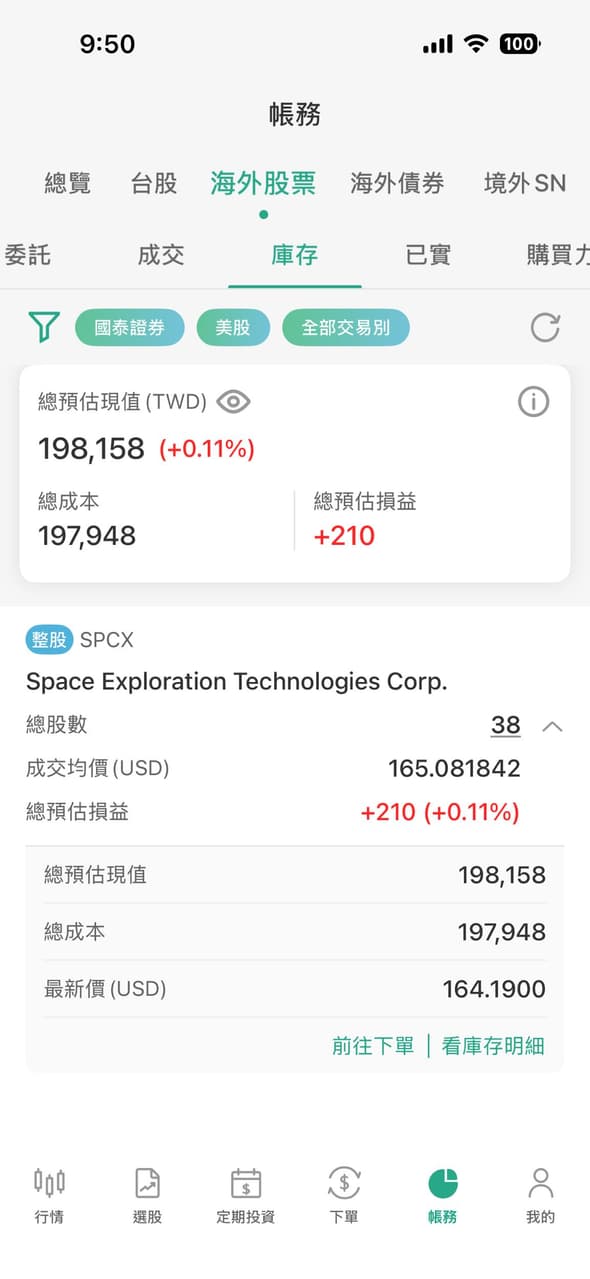The width and height of the screenshot is (590, 1279).
Task: Collapse the SPCX holding details
Action: click(x=552, y=726)
